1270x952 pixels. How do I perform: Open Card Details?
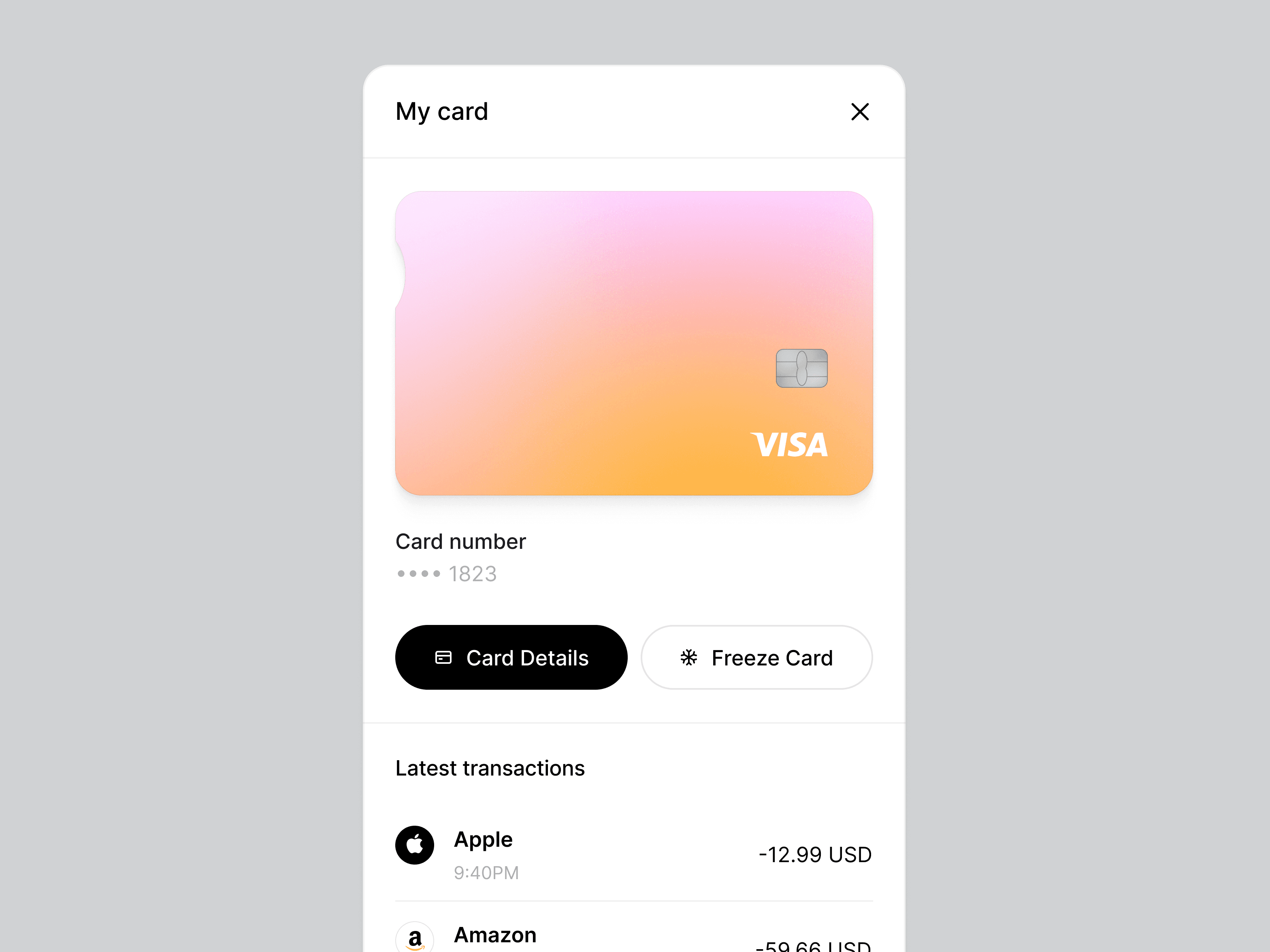tap(511, 658)
